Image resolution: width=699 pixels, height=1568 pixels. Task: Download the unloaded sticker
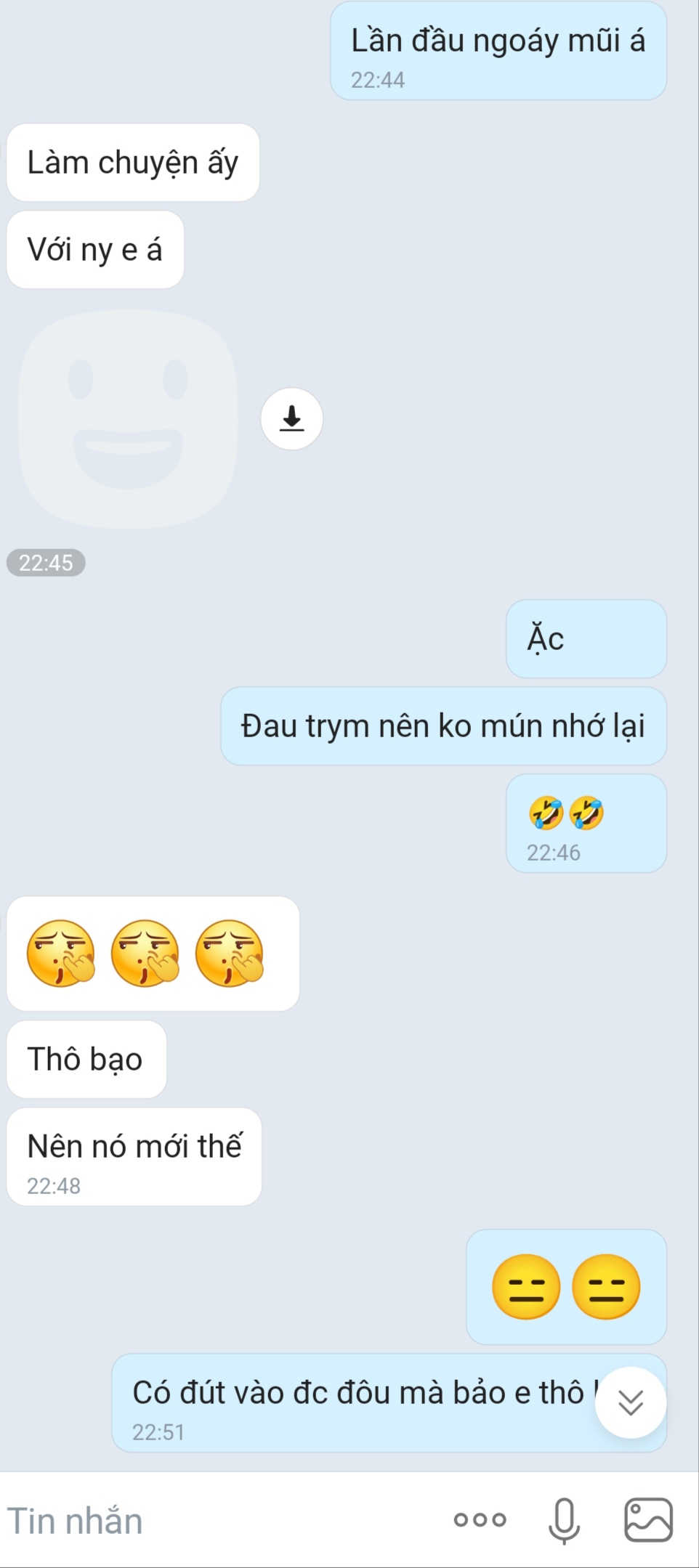coord(291,419)
